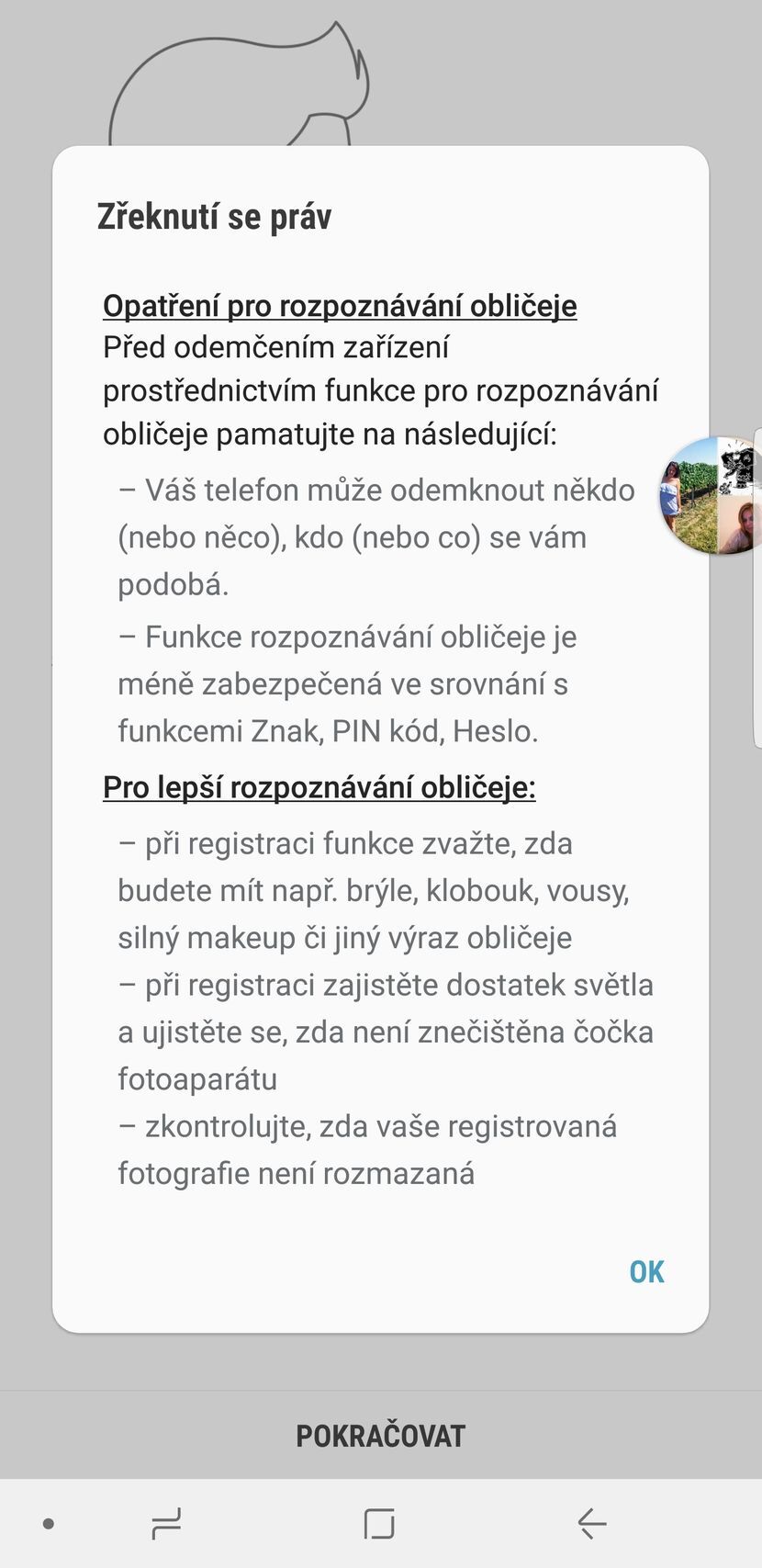Tap POKRAČOVAT to continue setup
This screenshot has width=762, height=1568.
[380, 1436]
